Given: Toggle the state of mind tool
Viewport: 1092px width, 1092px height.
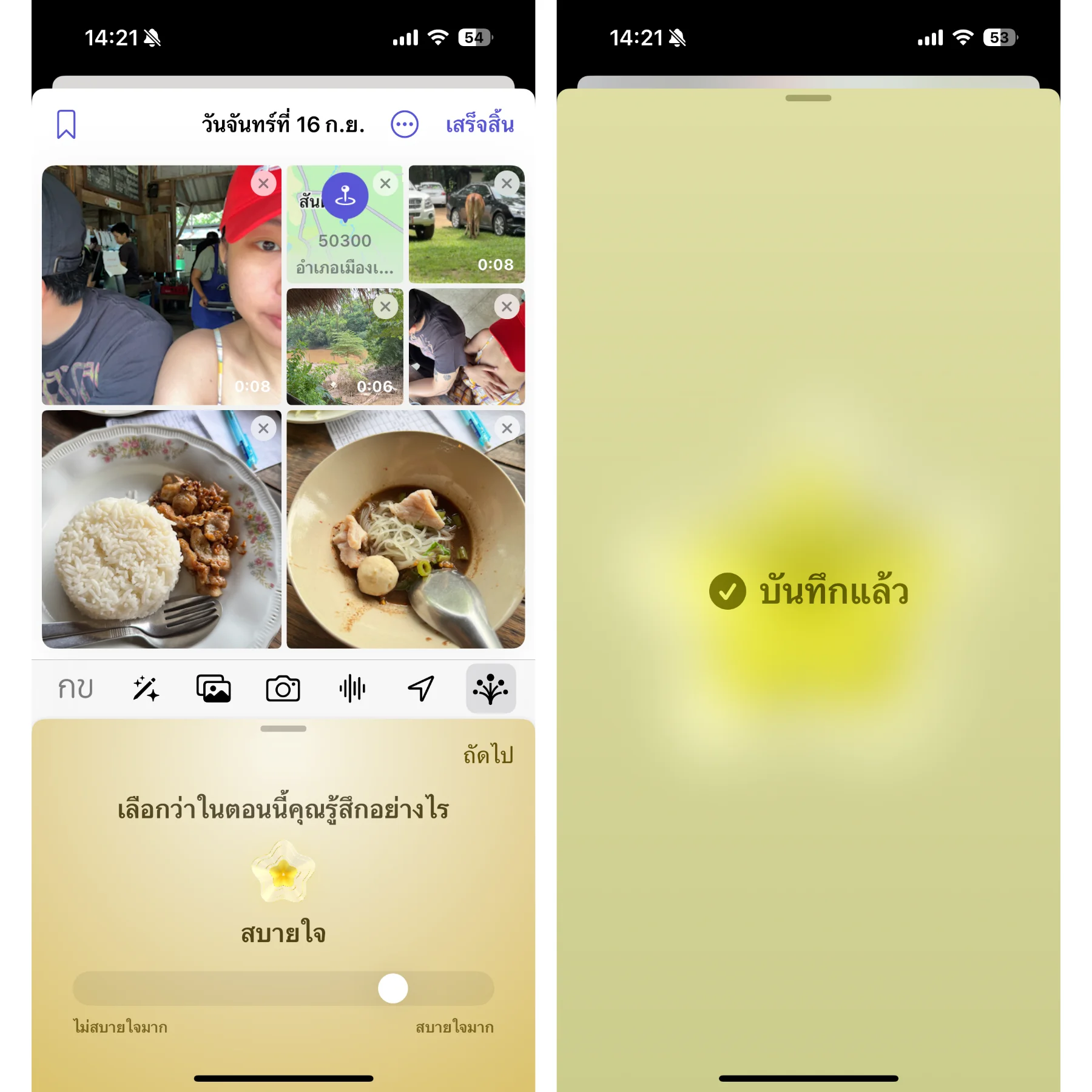Looking at the screenshot, I should [x=490, y=689].
